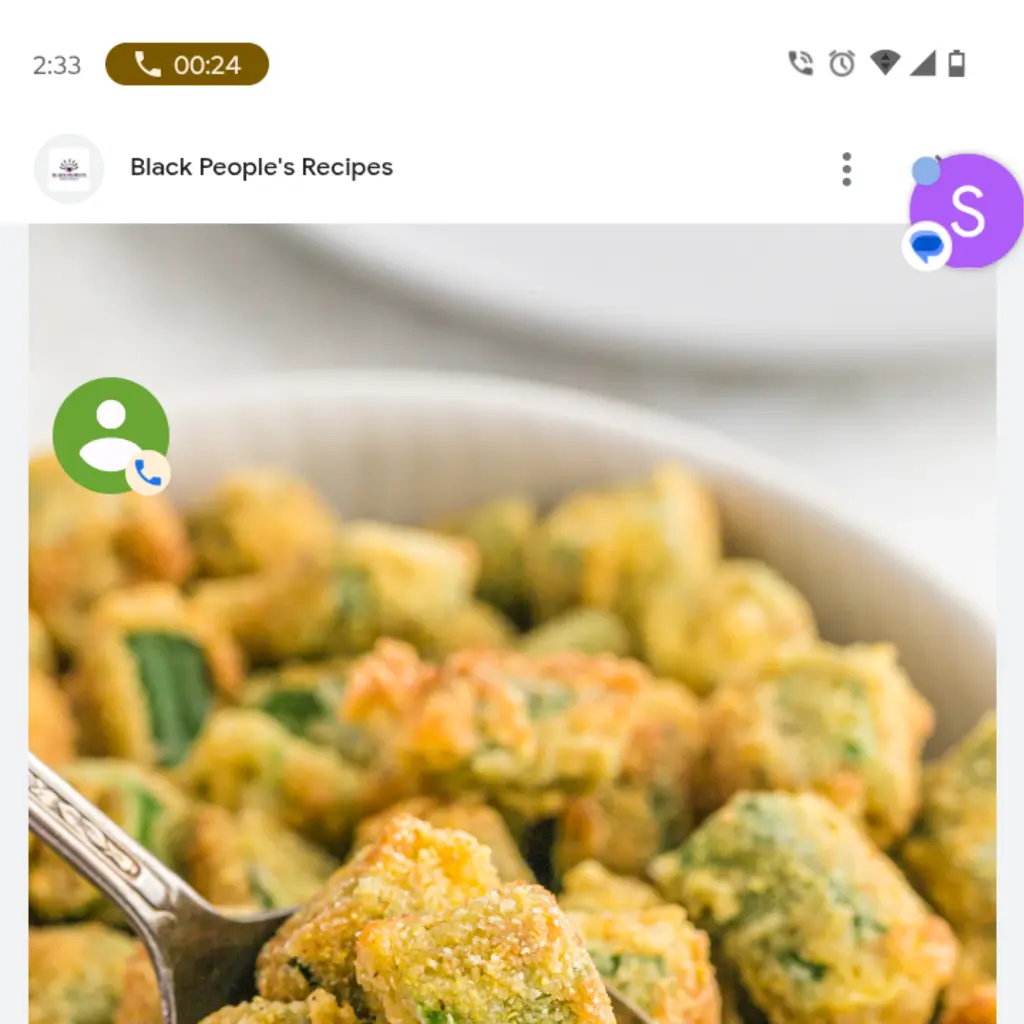Open the Black People's Recipes source
The image size is (1024, 1024).
pos(261,168)
